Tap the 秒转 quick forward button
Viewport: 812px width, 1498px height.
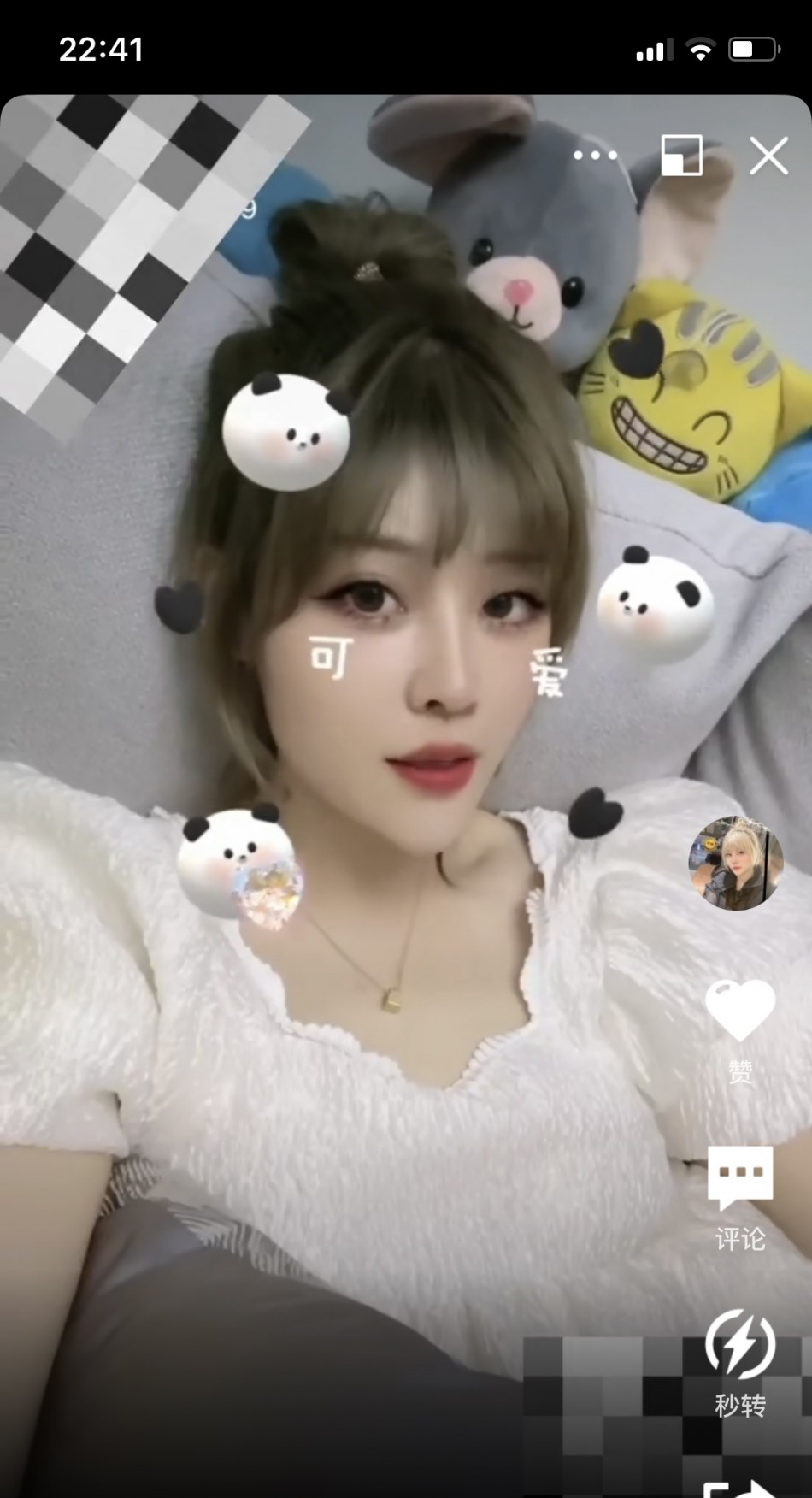(x=740, y=1346)
